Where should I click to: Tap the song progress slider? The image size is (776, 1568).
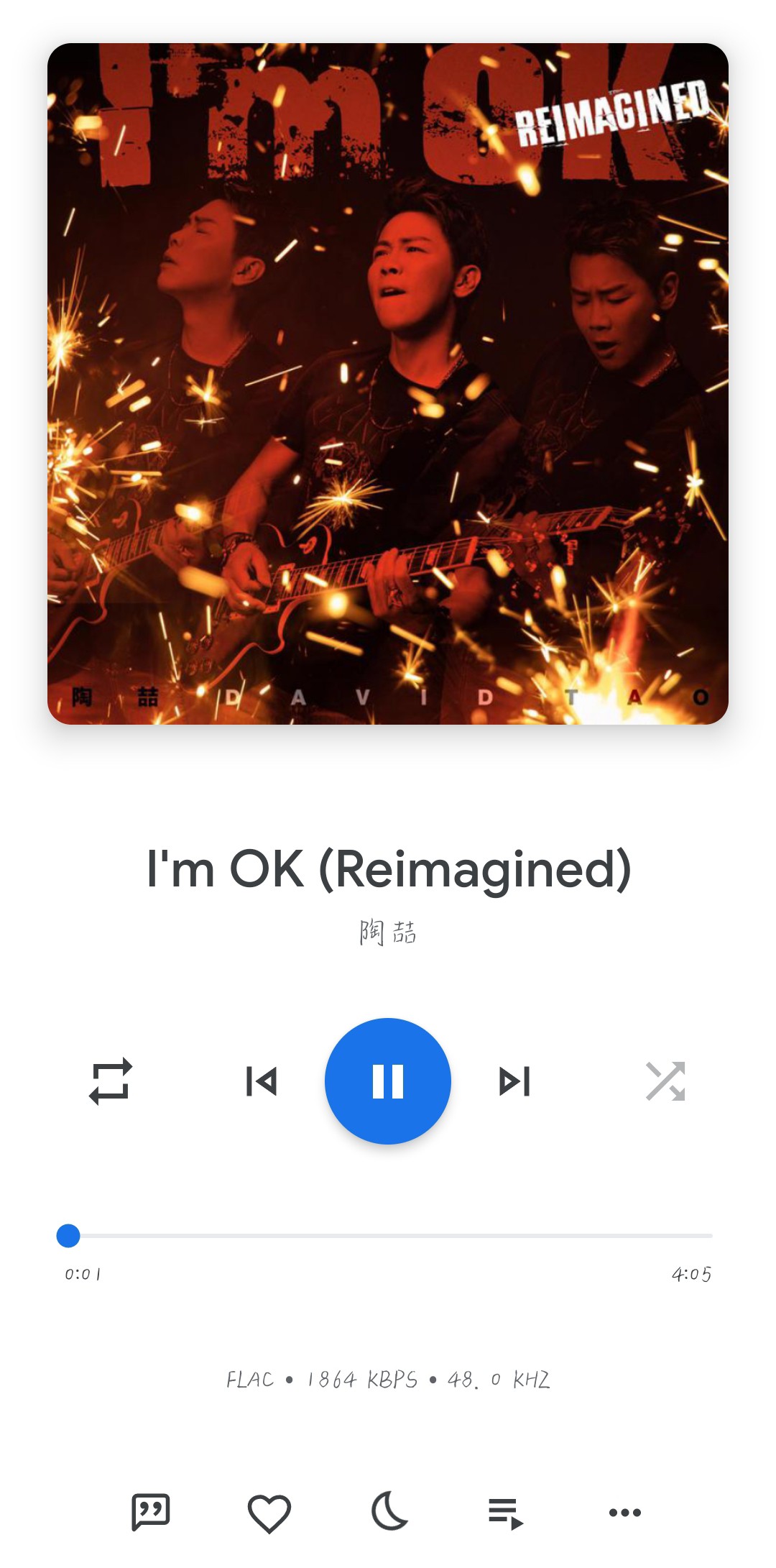pyautogui.click(x=388, y=1236)
